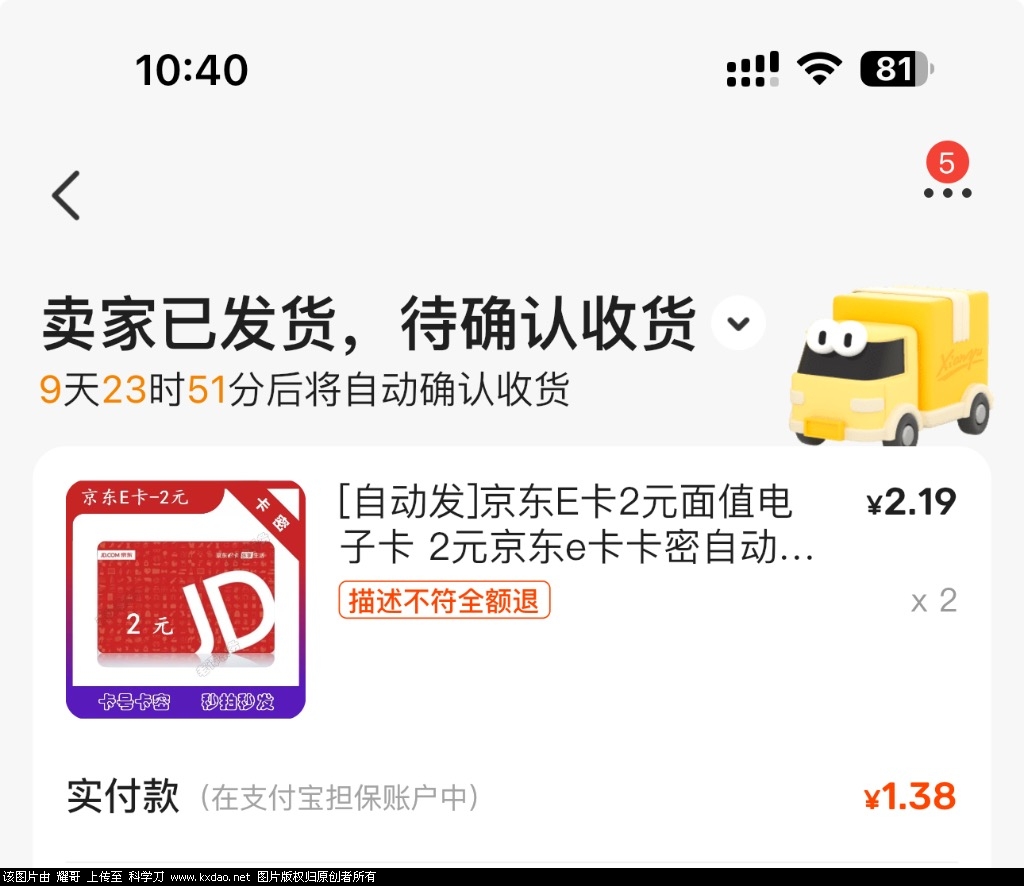1024x886 pixels.
Task: Expand the order status chevron
Action: [738, 323]
